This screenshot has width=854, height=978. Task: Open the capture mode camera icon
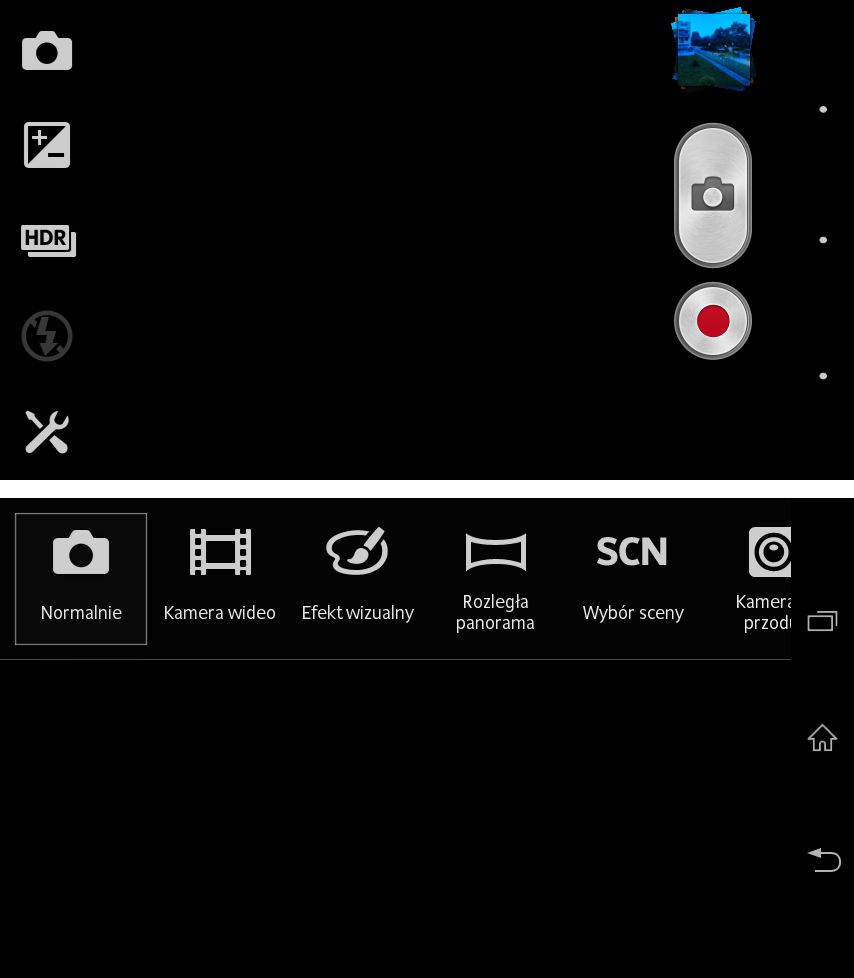[x=47, y=51]
